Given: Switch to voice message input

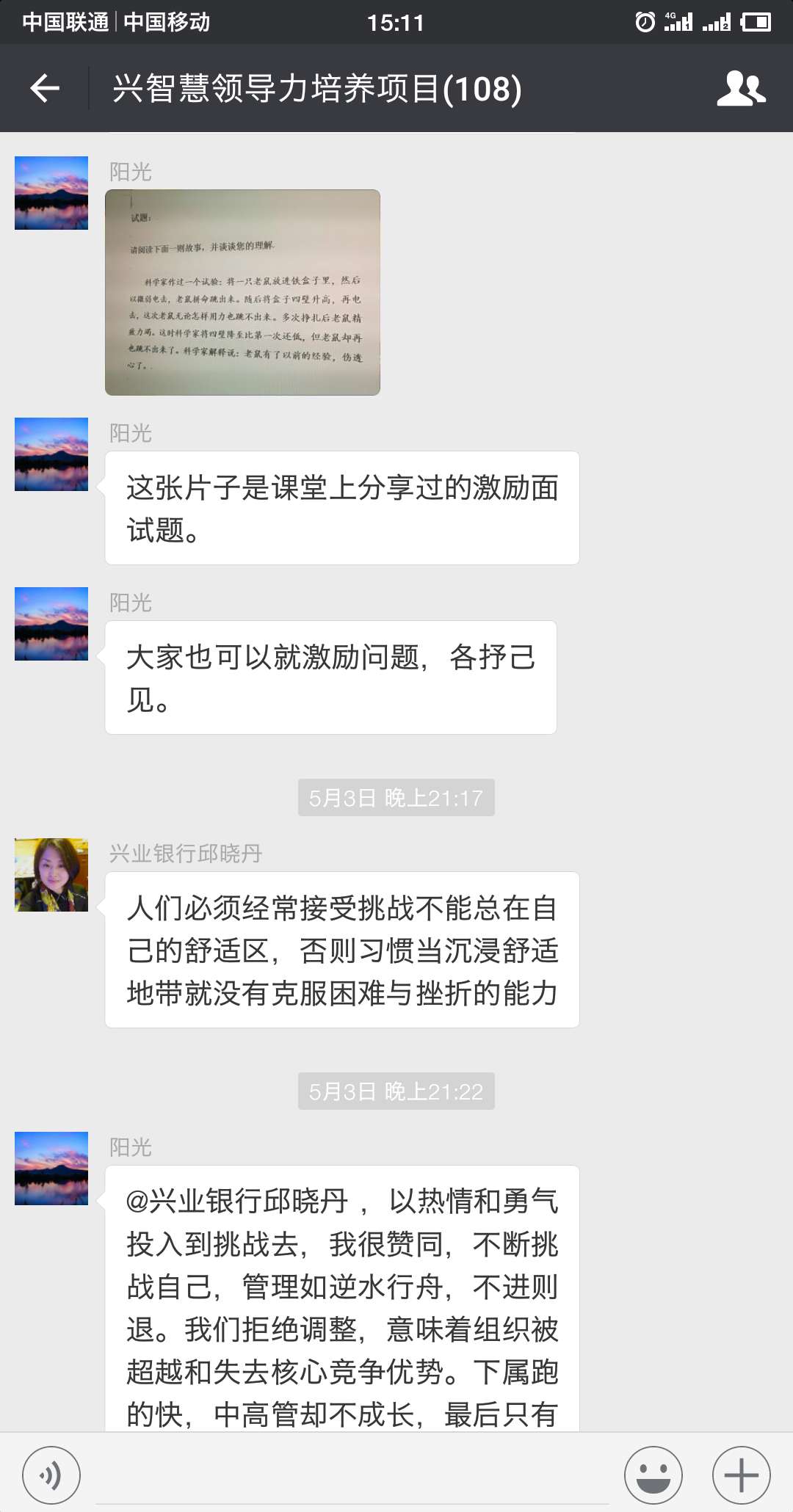Looking at the screenshot, I should point(51,1475).
